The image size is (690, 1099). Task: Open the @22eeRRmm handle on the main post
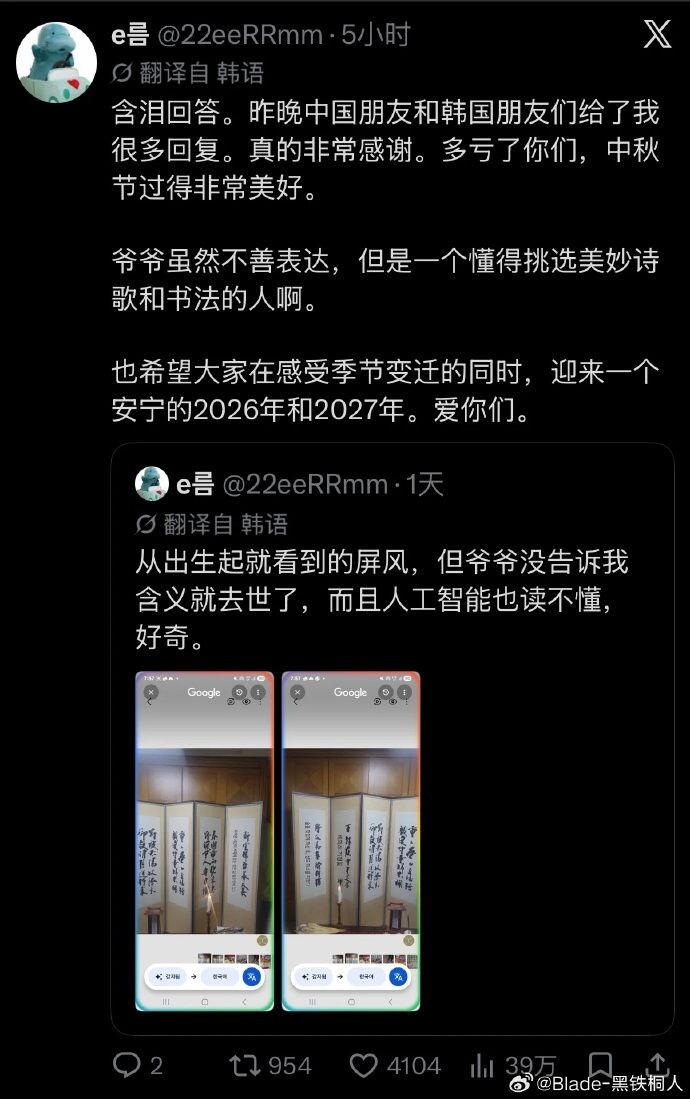coord(240,35)
